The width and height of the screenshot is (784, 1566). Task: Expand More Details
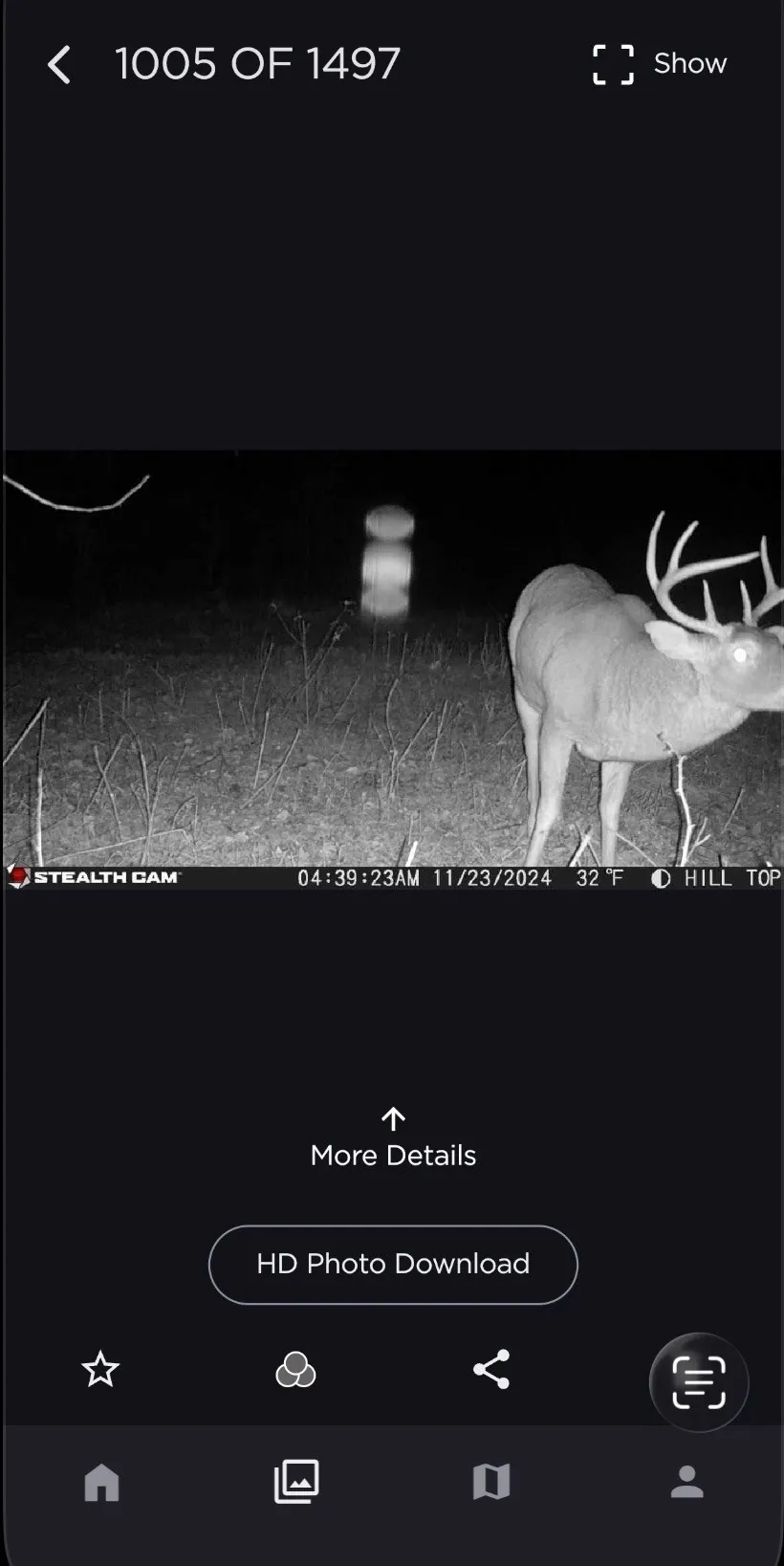pos(393,1140)
